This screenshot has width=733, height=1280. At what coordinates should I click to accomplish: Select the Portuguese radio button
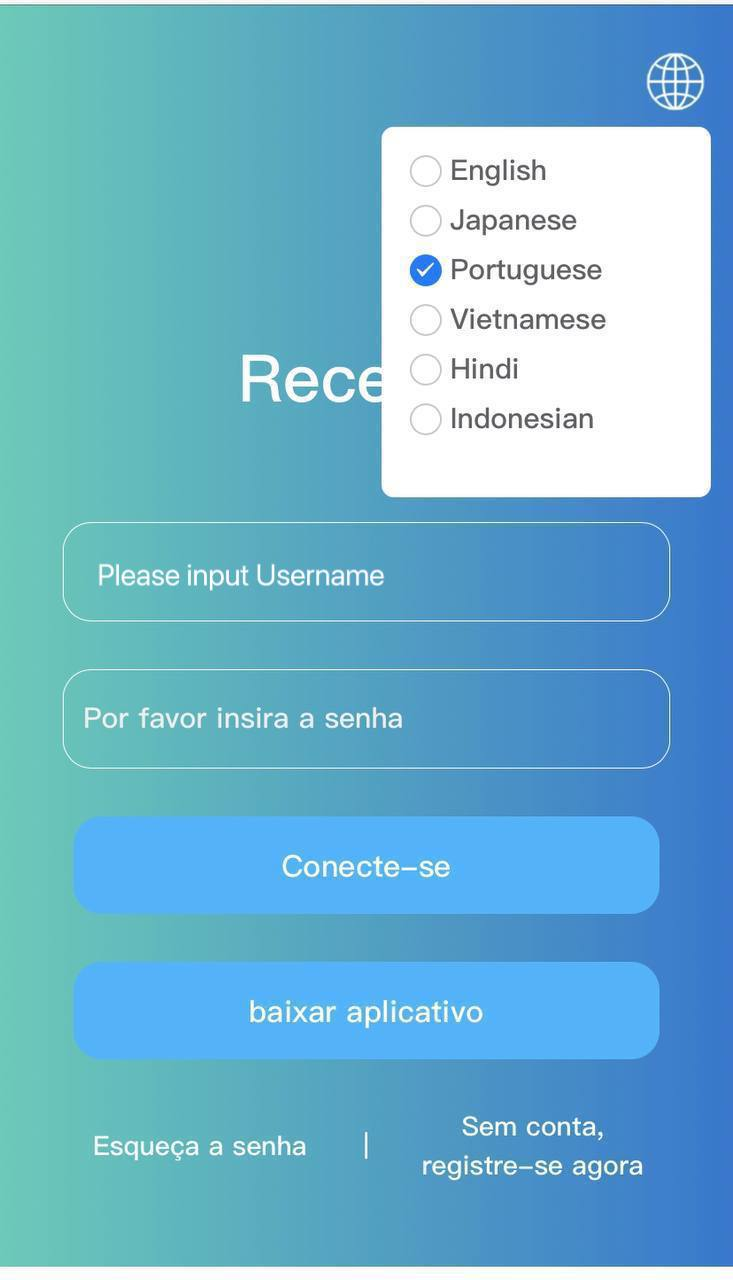tap(426, 270)
